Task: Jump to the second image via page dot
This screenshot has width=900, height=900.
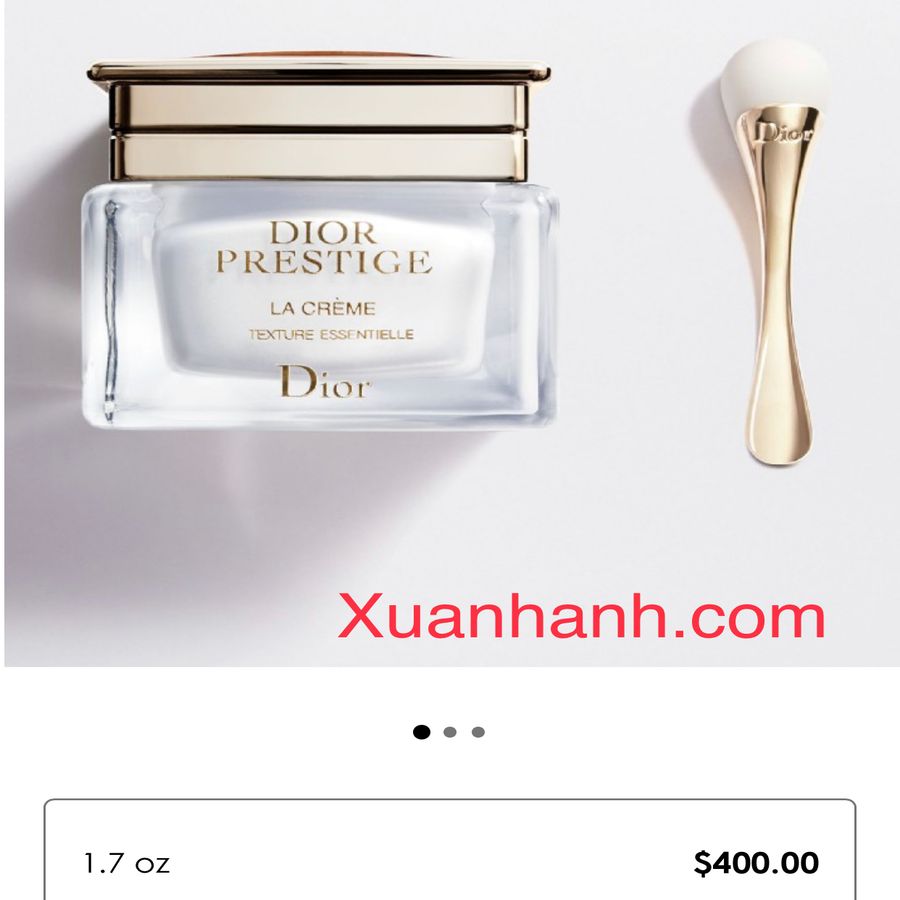Action: 450,732
